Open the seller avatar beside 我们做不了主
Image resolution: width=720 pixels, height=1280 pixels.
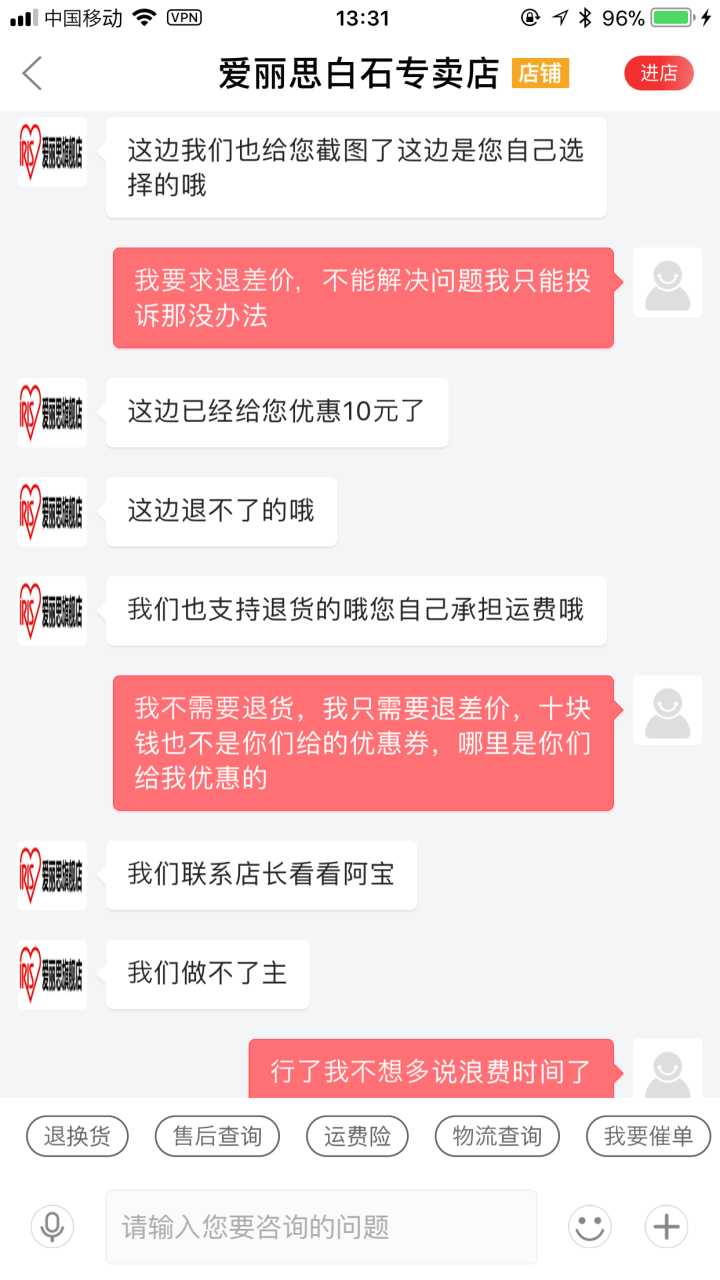click(52, 974)
